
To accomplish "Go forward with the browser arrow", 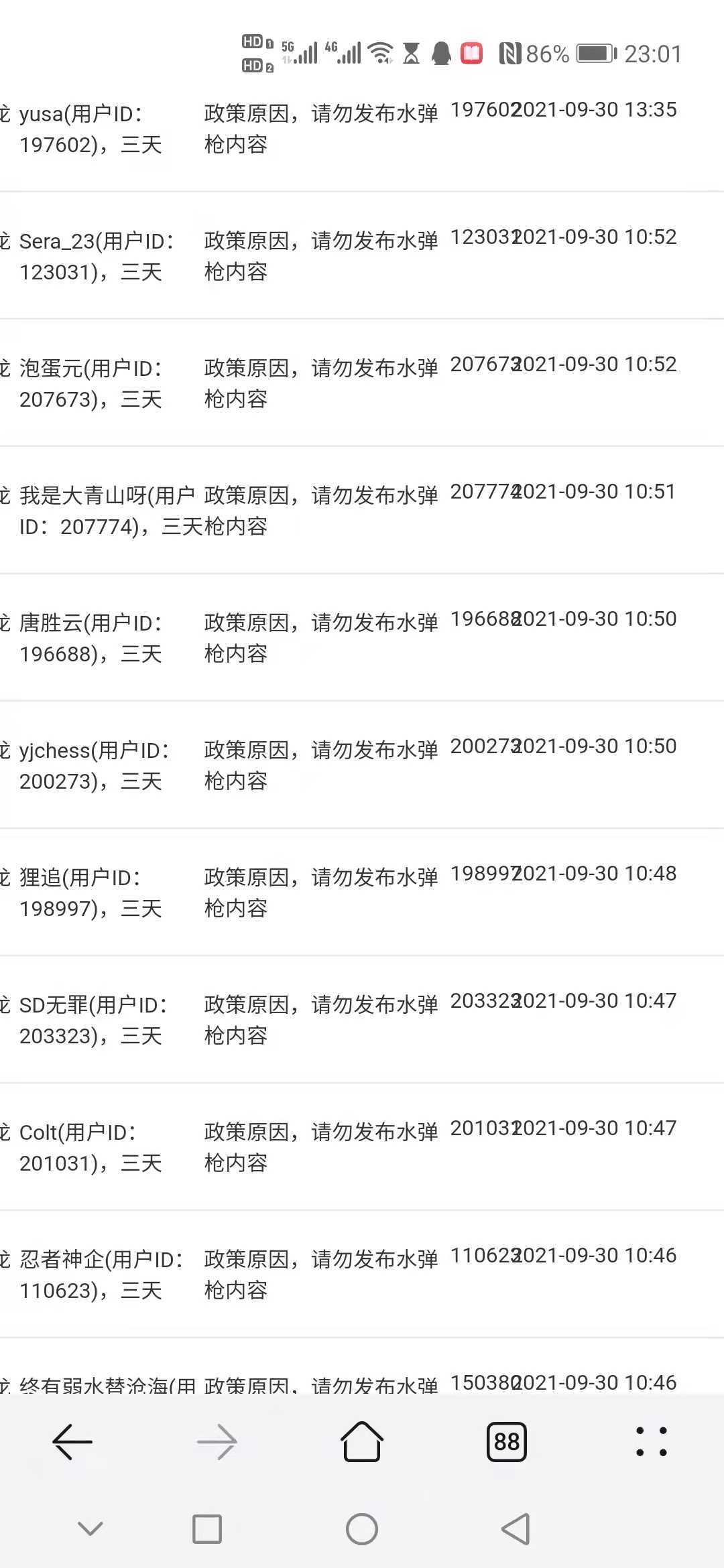I will (217, 1441).
